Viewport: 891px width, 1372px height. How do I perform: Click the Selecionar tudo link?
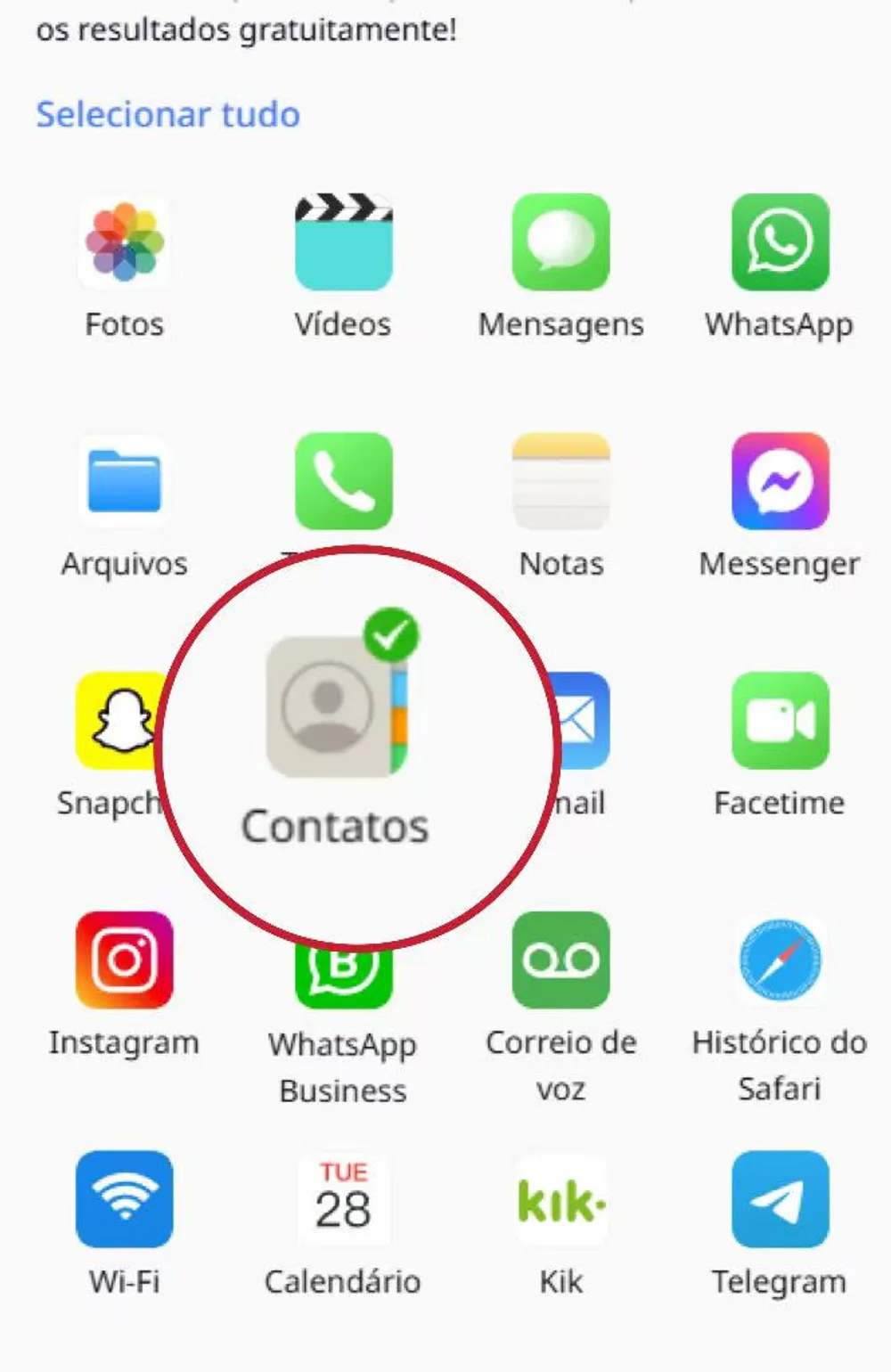click(x=168, y=114)
